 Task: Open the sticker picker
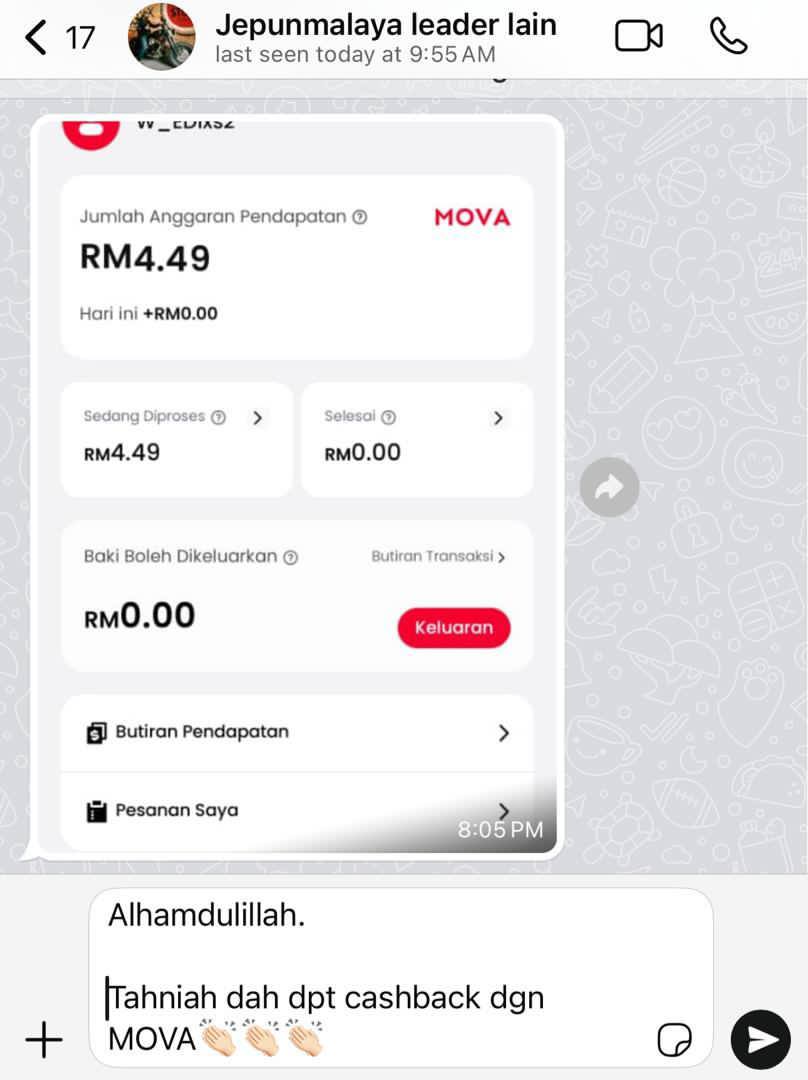674,1040
